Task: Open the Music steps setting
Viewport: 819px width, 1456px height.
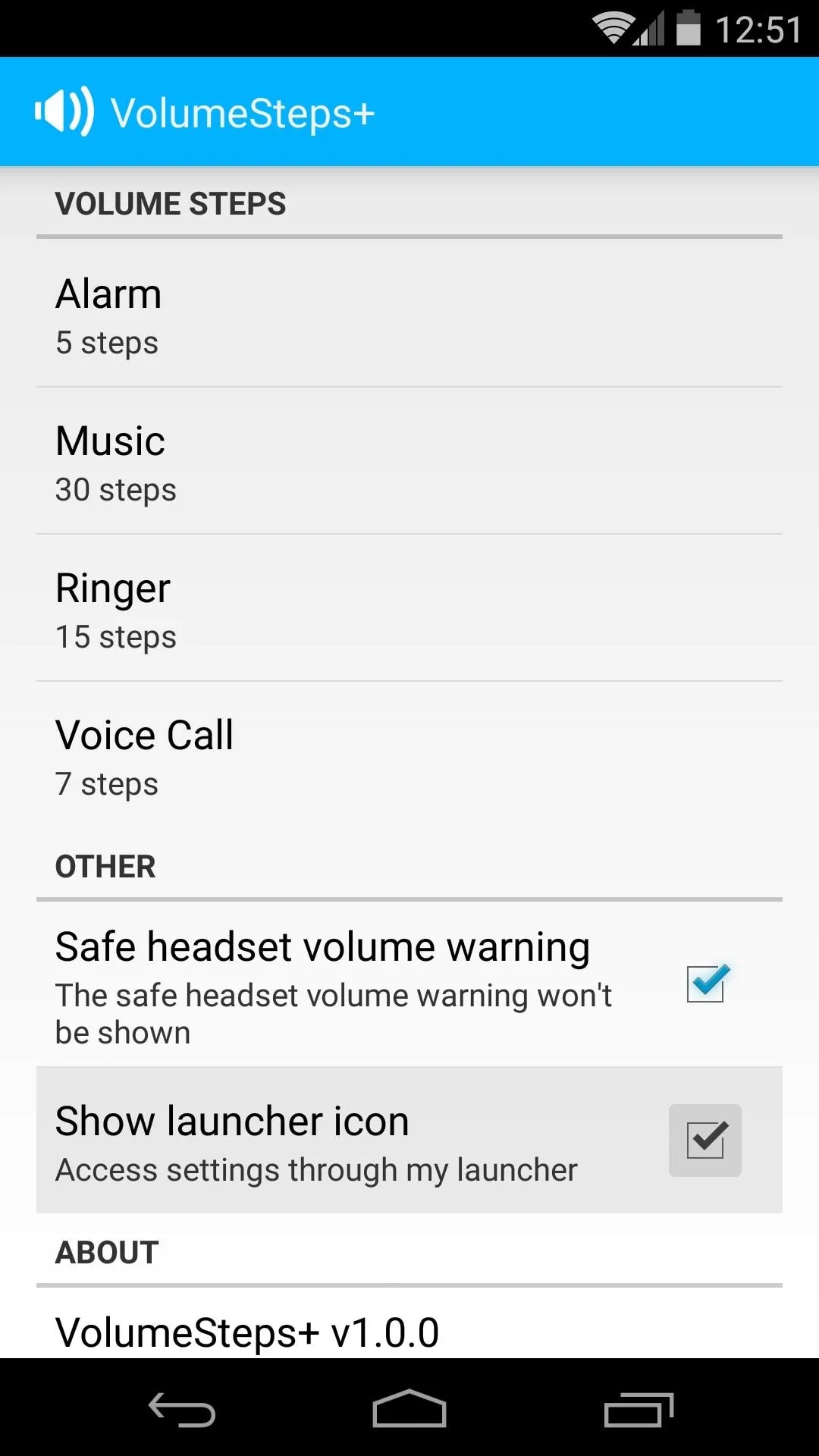Action: (409, 461)
